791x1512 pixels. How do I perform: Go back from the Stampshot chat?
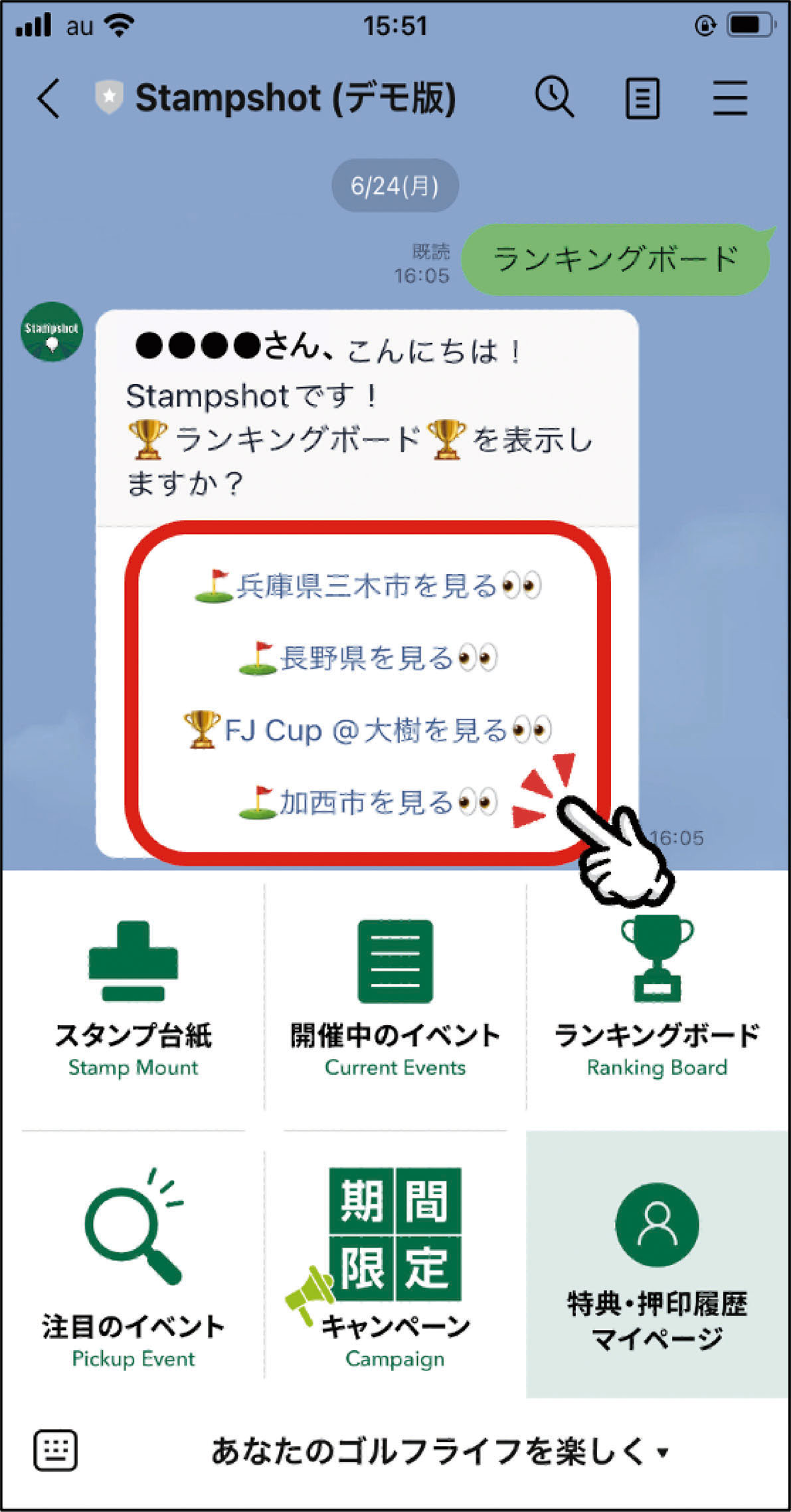coord(49,98)
